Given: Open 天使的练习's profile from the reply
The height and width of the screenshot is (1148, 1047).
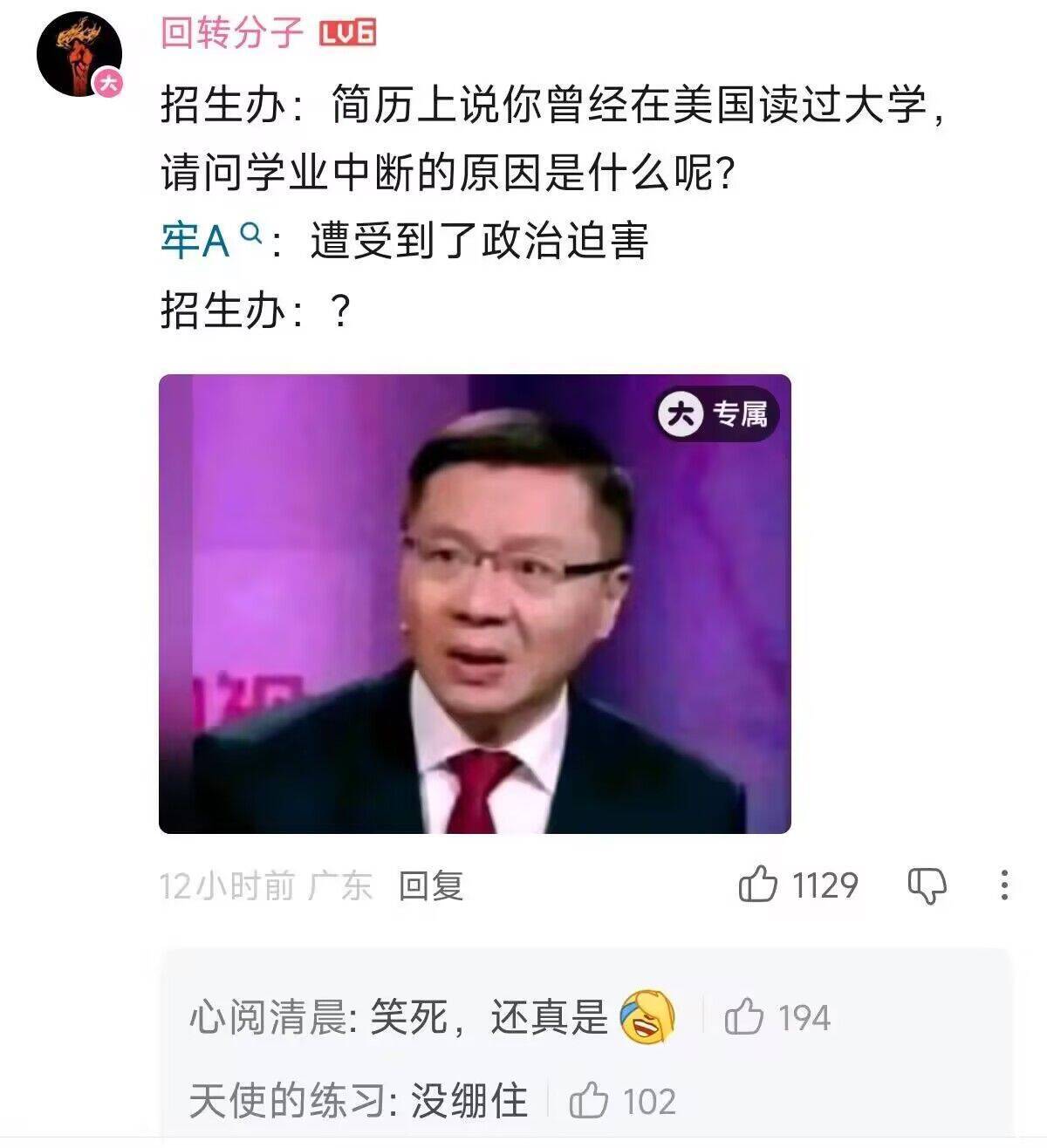Looking at the screenshot, I should pos(286,1101).
